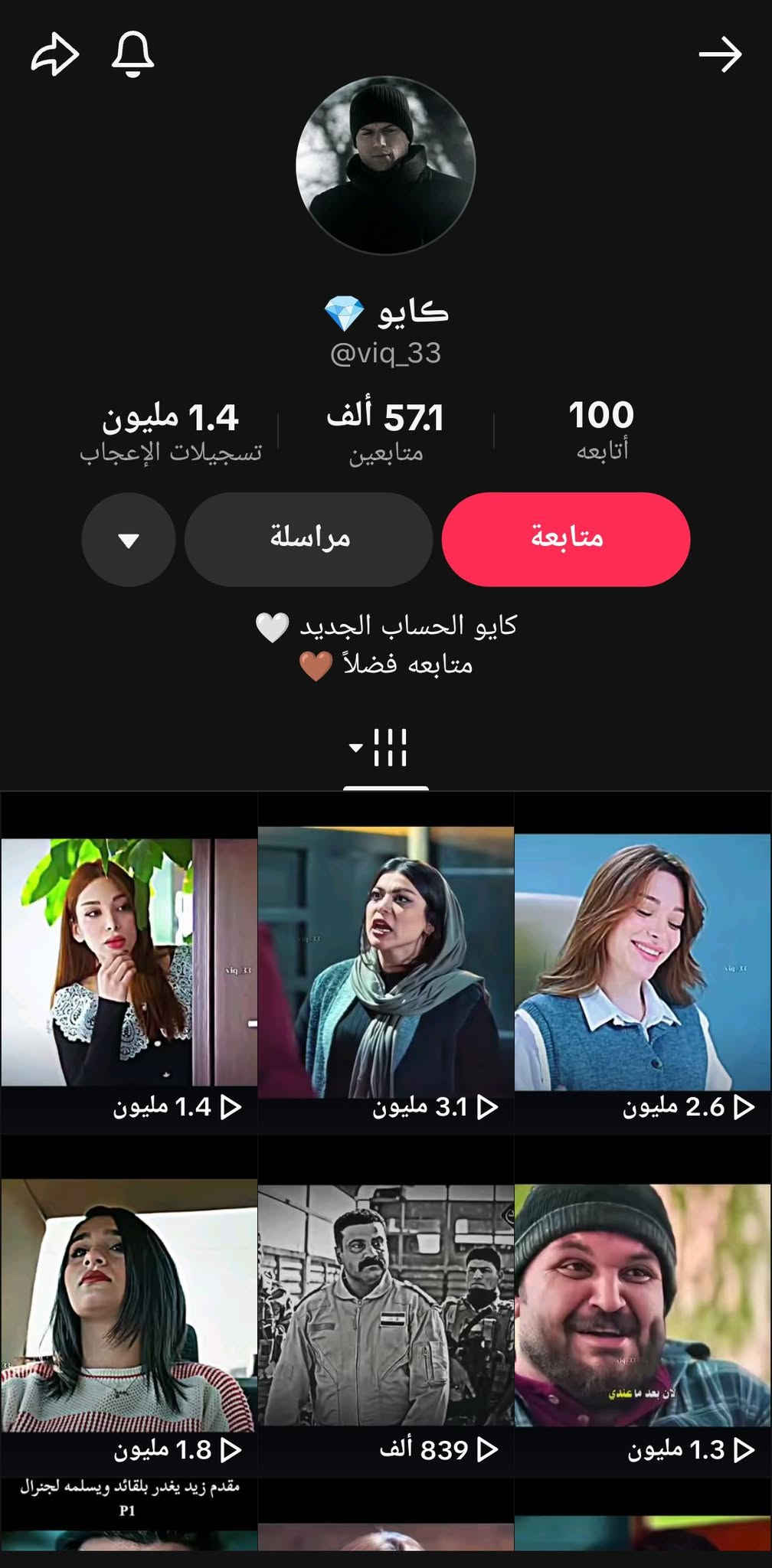772x1568 pixels.
Task: Open the notifications bell
Action: 133,55
